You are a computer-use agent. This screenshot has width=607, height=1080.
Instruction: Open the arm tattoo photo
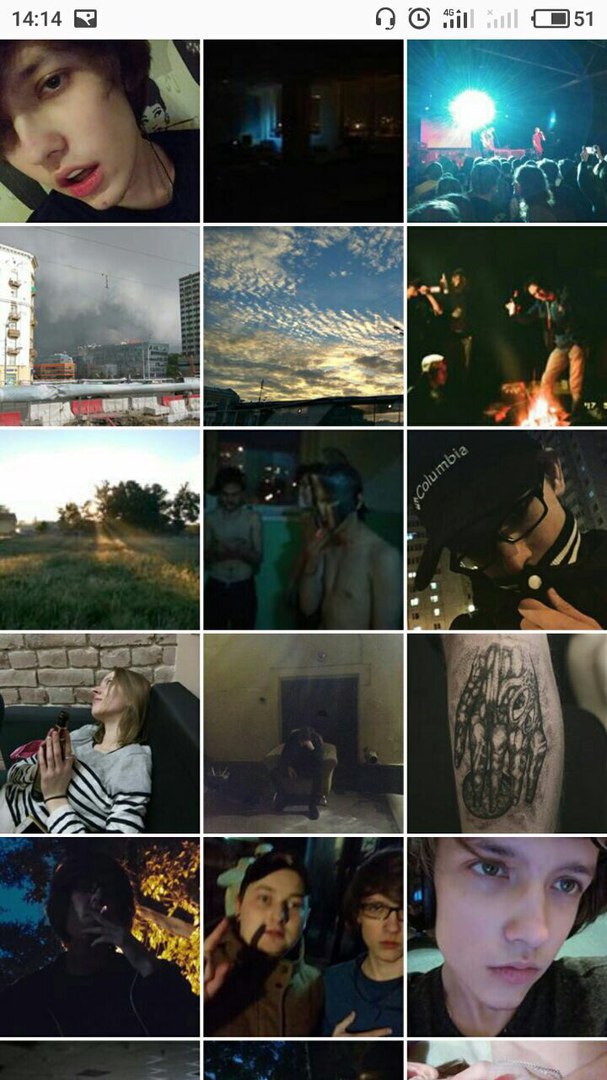[507, 734]
